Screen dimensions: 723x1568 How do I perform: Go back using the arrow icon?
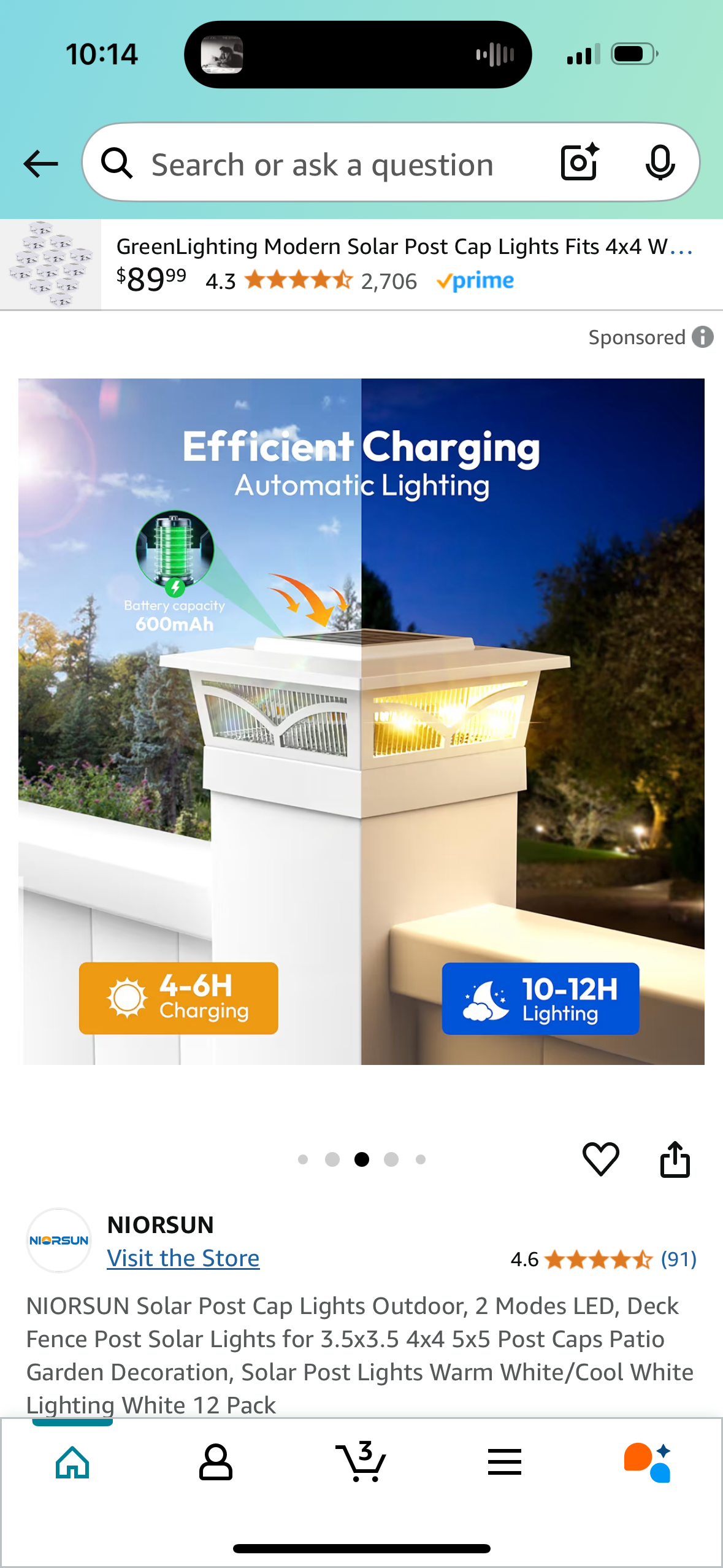pyautogui.click(x=40, y=164)
